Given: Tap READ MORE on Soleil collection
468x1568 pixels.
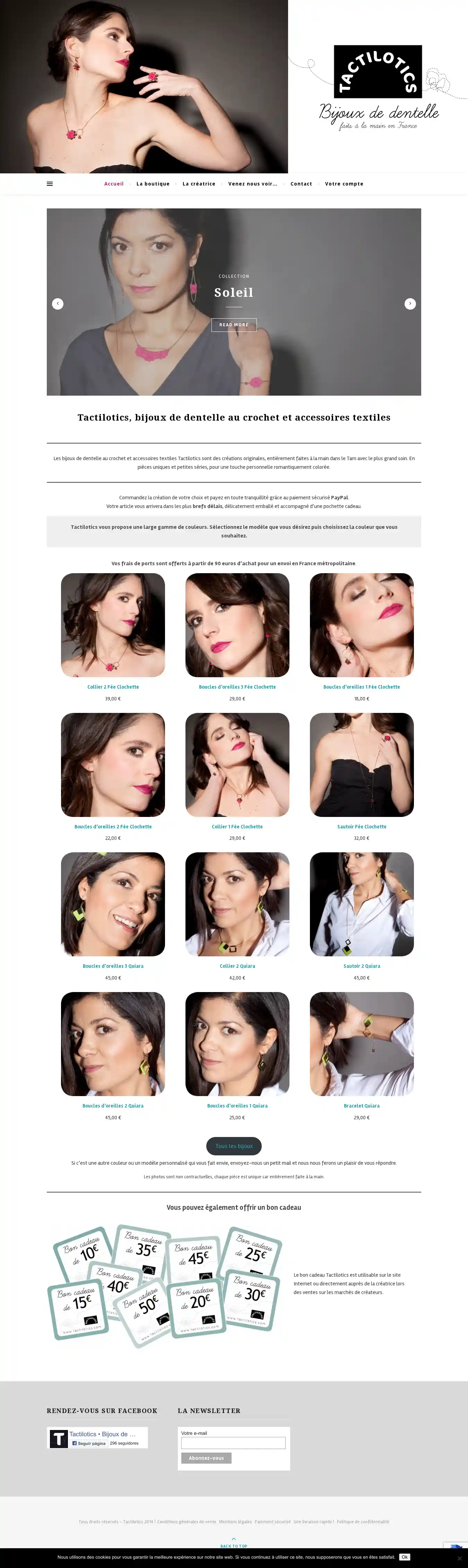Looking at the screenshot, I should 234,325.
